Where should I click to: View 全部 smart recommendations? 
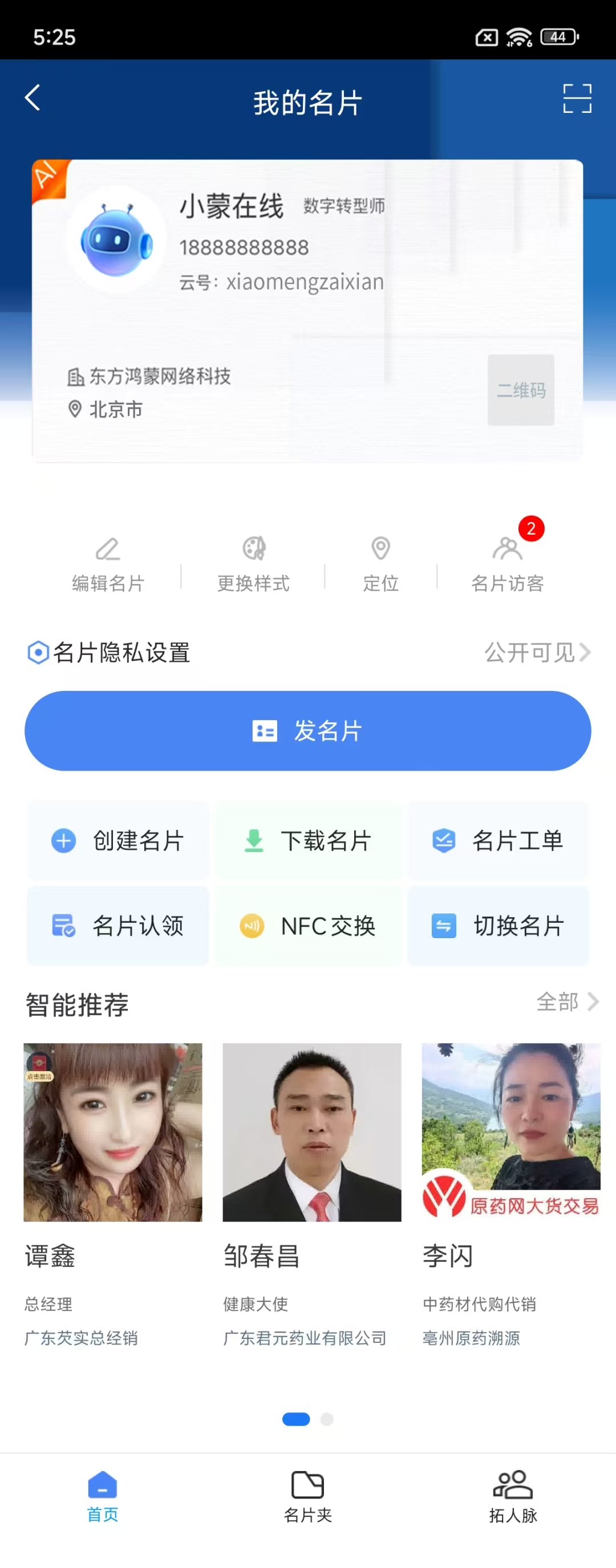tap(566, 1002)
